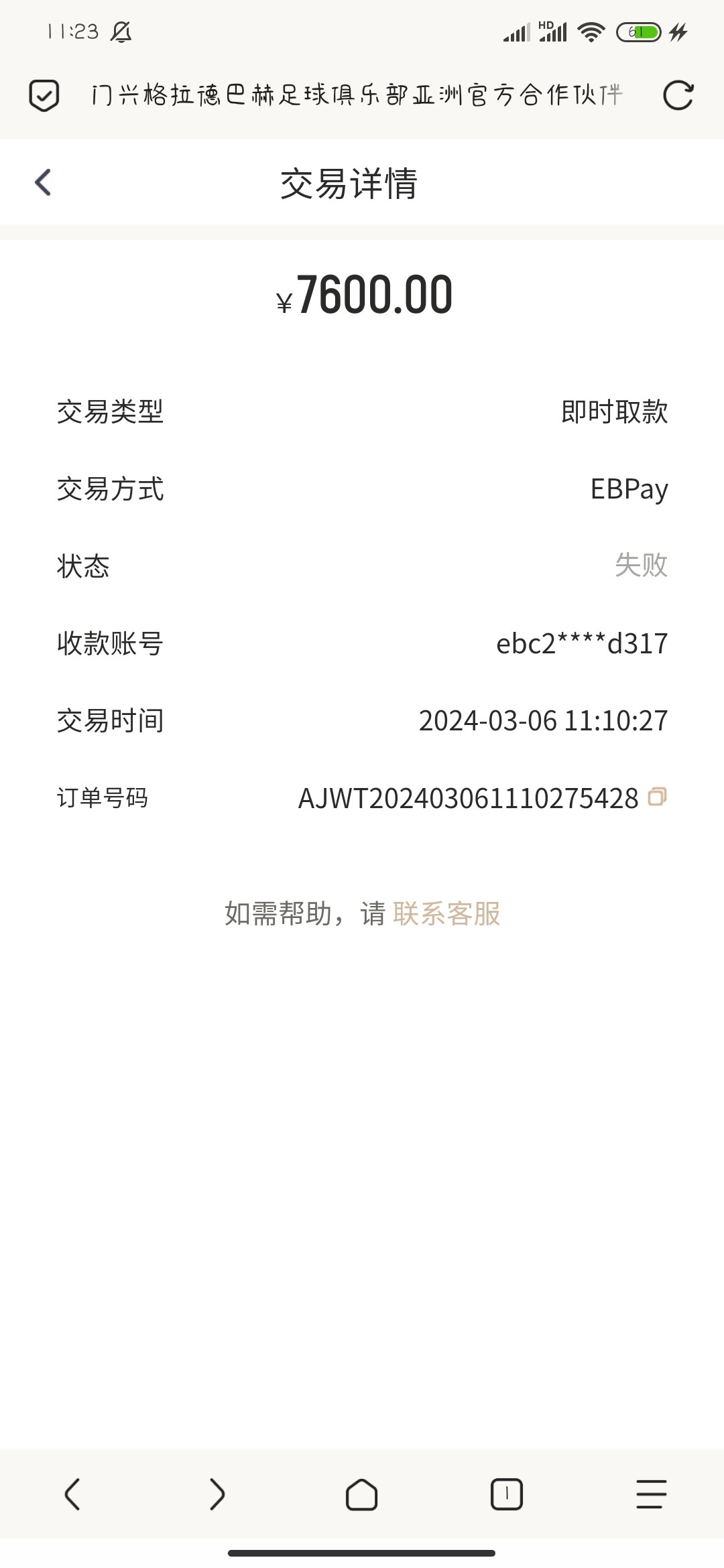Tap the back arrow on the 交易详情 header
724x1568 pixels.
point(42,182)
